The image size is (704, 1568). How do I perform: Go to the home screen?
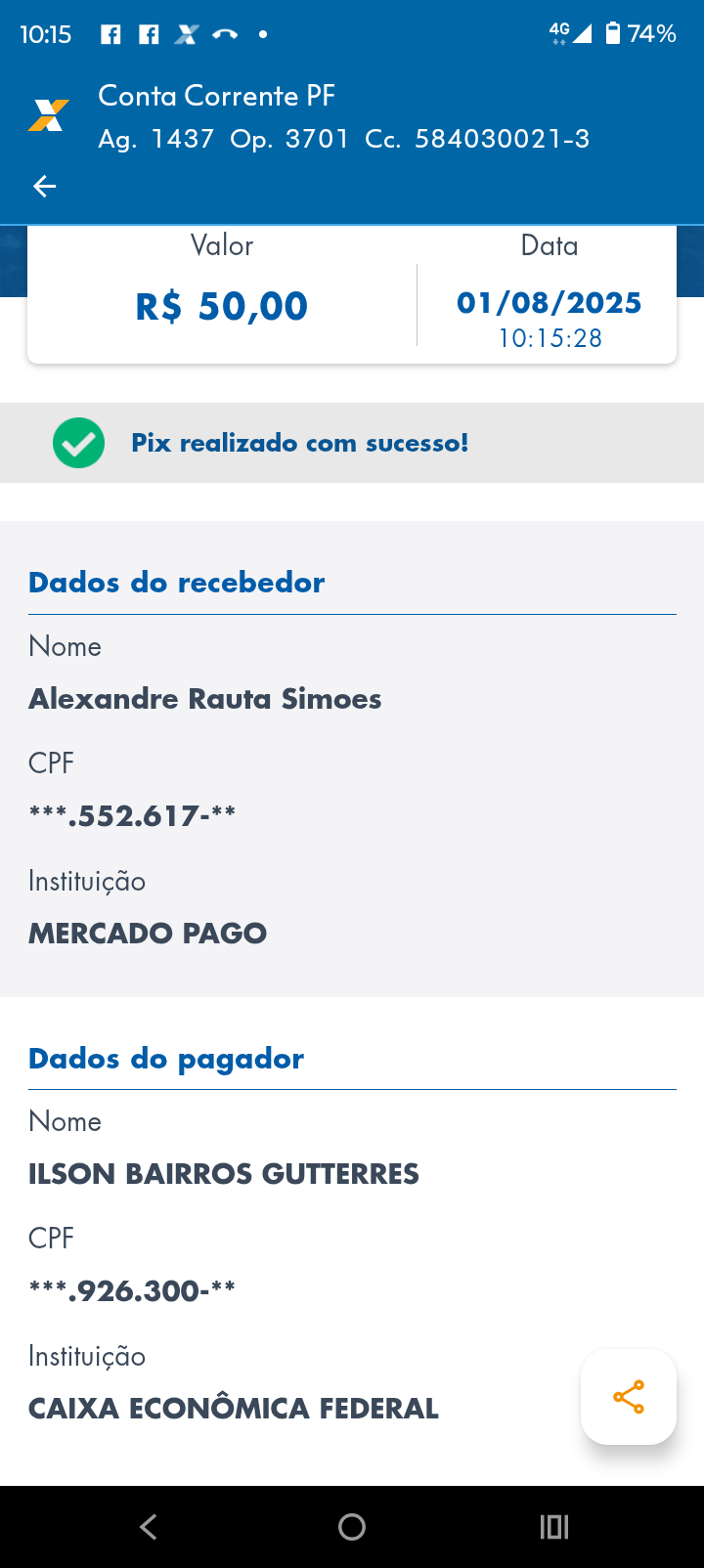click(352, 1527)
